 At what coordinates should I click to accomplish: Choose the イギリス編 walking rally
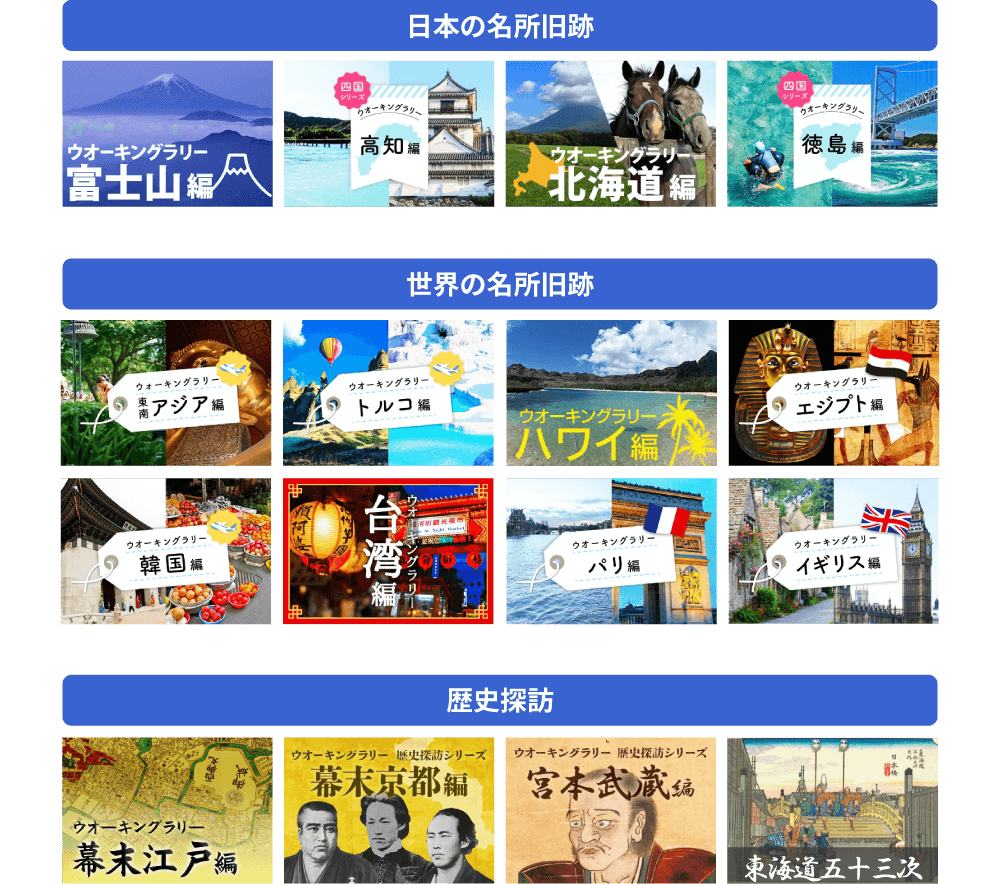point(834,552)
